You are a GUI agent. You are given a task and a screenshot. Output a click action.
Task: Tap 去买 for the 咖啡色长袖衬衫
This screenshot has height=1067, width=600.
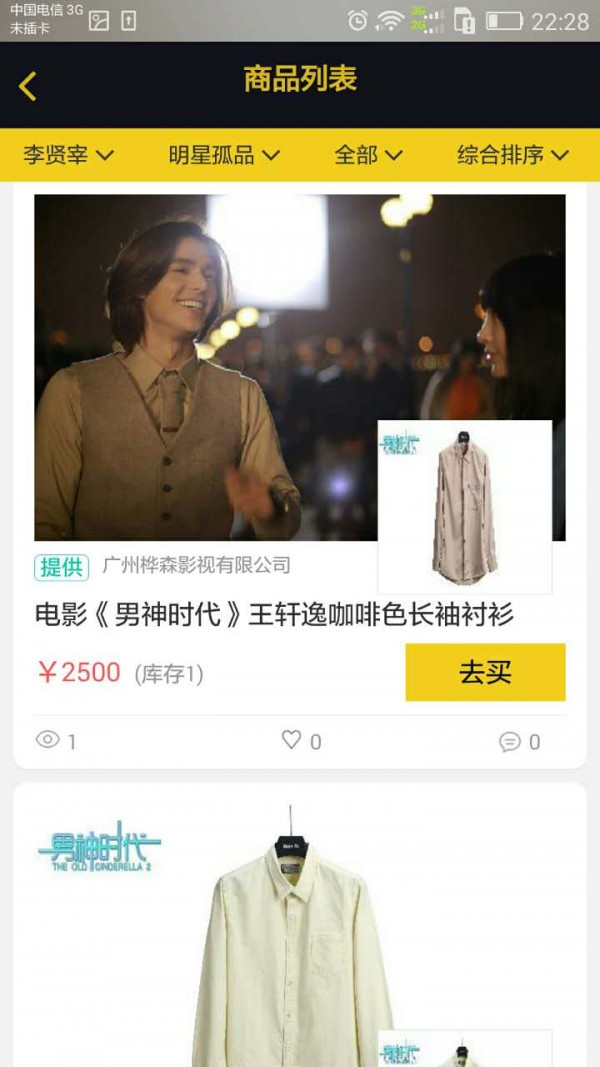[485, 672]
